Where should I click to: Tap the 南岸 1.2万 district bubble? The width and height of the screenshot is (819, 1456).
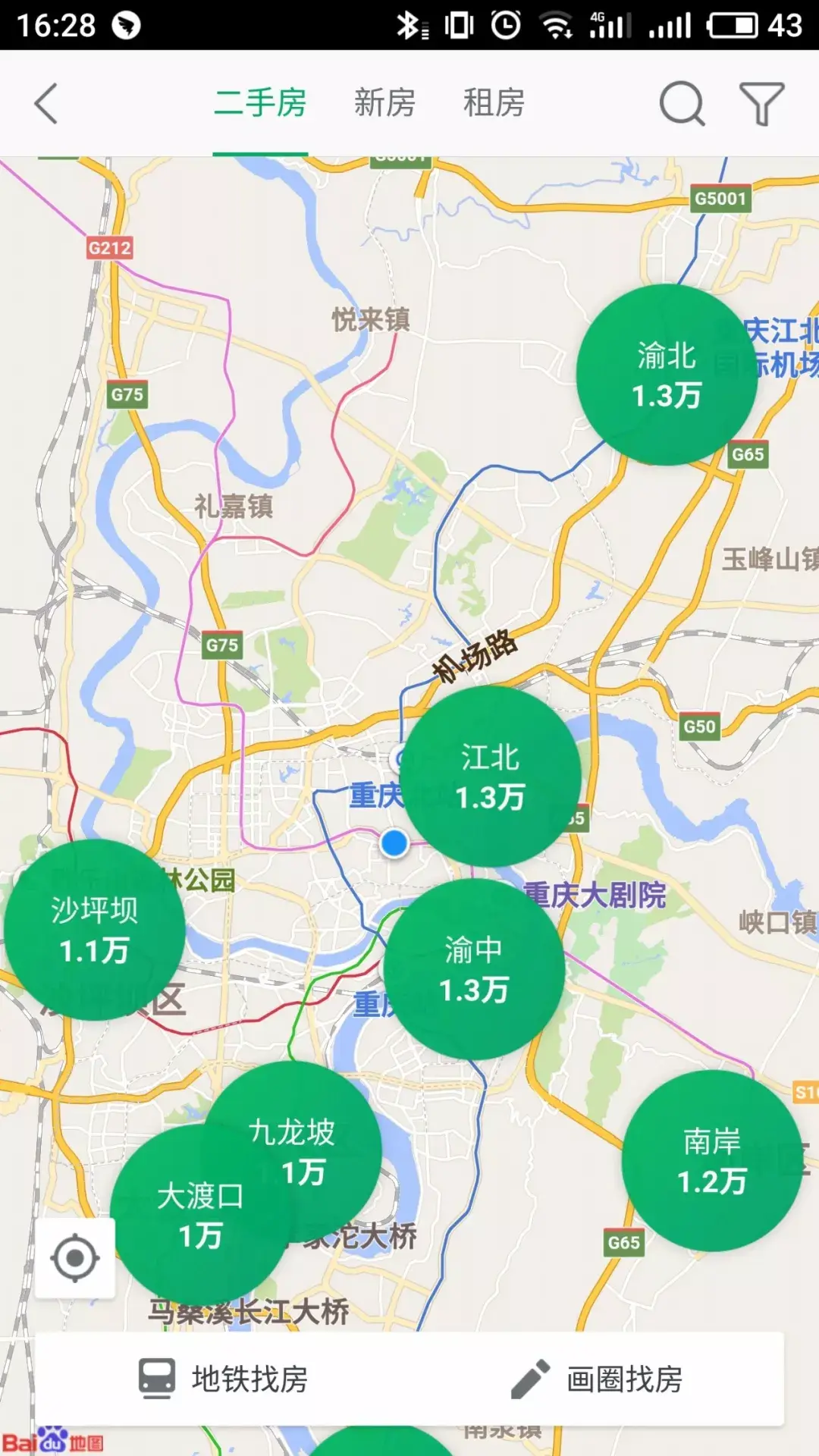point(712,1160)
